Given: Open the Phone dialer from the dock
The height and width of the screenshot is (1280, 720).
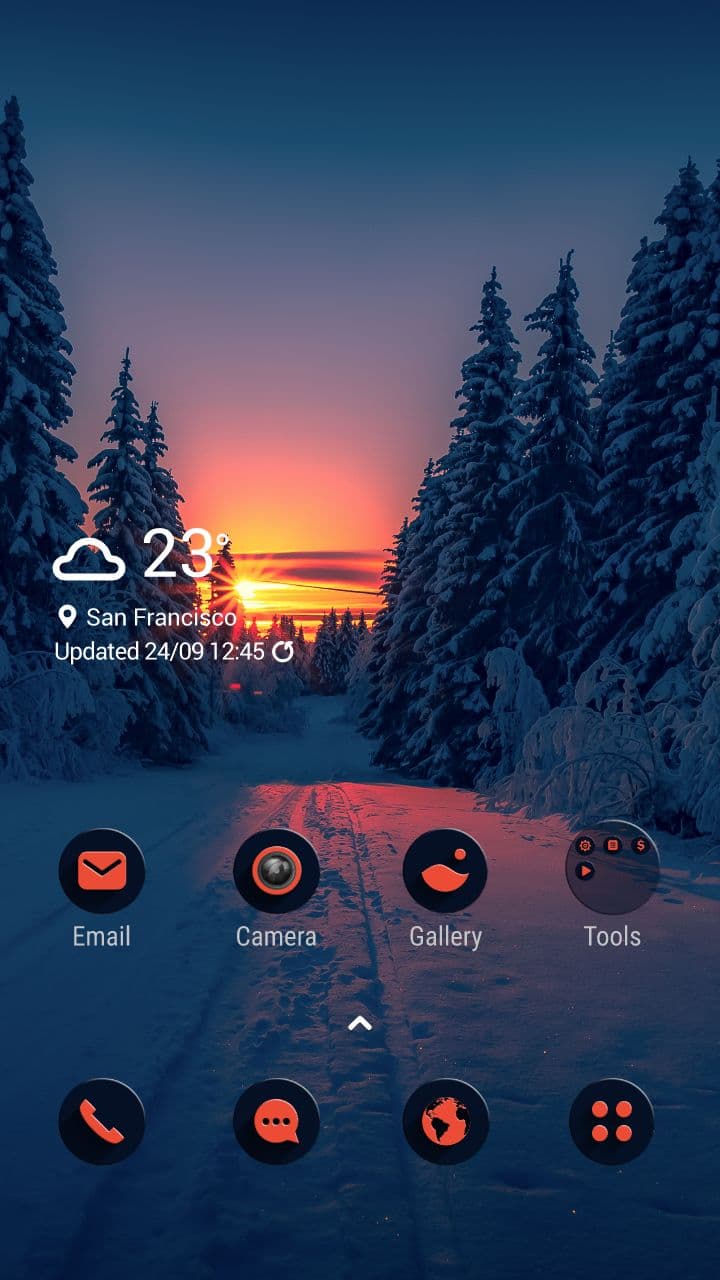Looking at the screenshot, I should point(100,1123).
